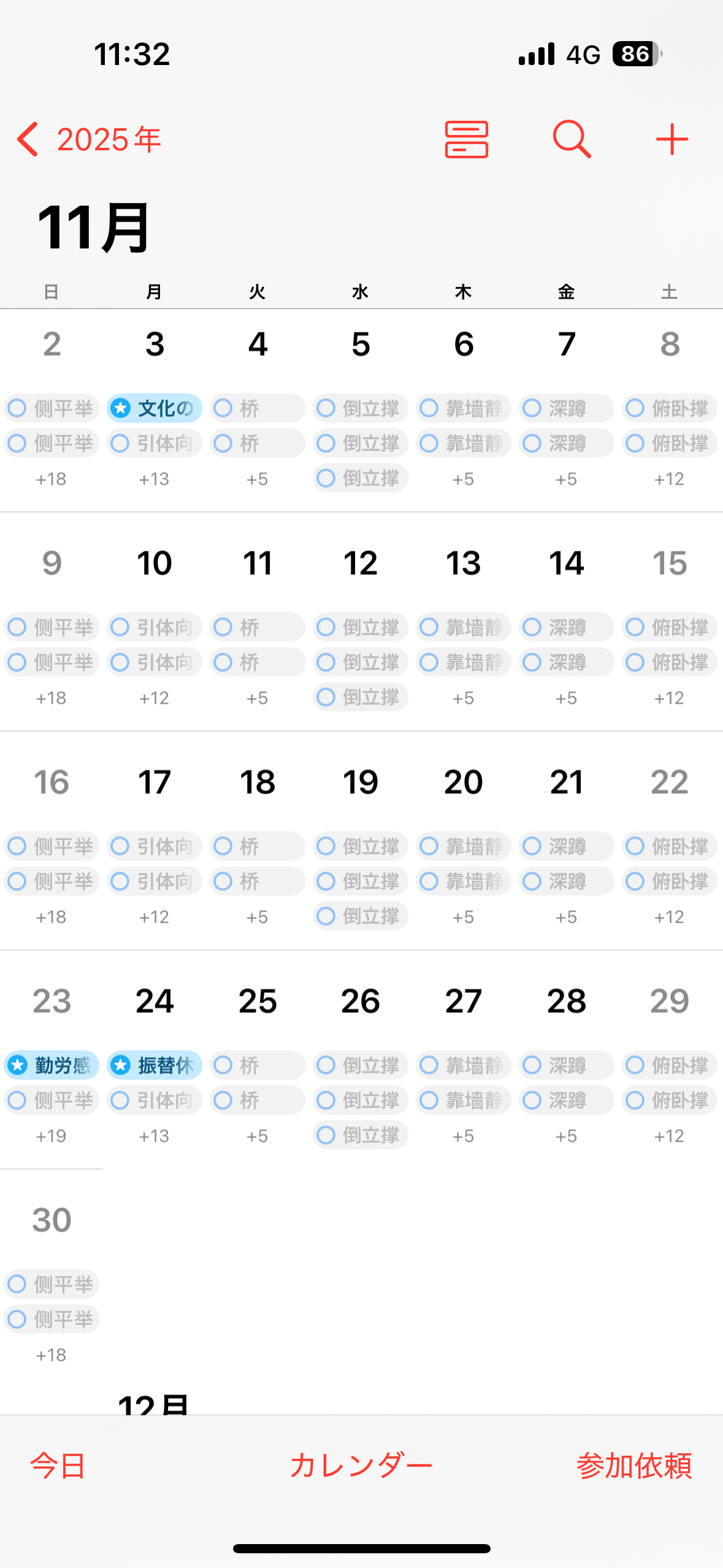Open Thursday the 20th
This screenshot has height=1568, width=723.
pyautogui.click(x=464, y=782)
